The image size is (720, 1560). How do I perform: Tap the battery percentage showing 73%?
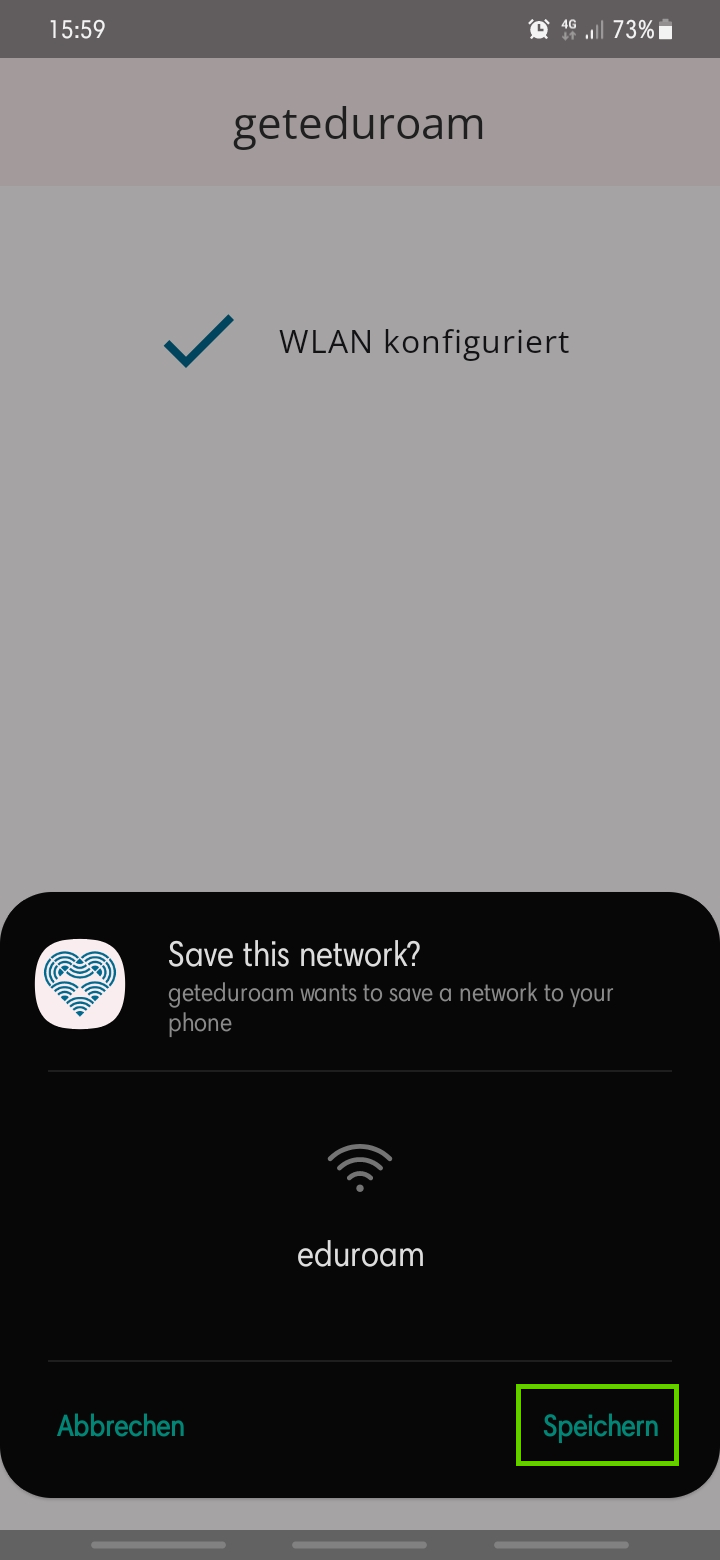pyautogui.click(x=636, y=28)
